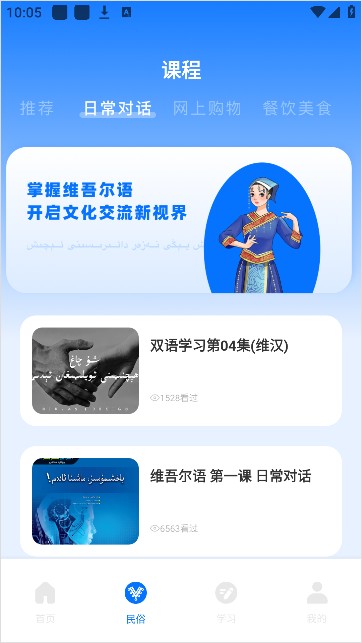
Task: Switch to the 推荐 tab
Action: tap(37, 109)
